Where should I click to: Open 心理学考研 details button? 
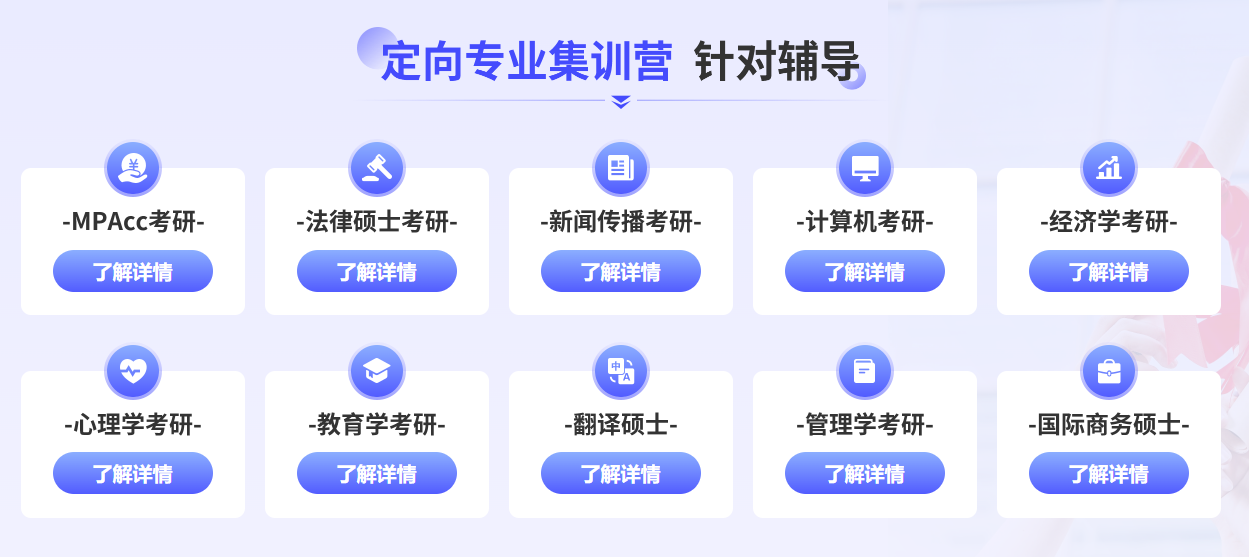point(133,473)
